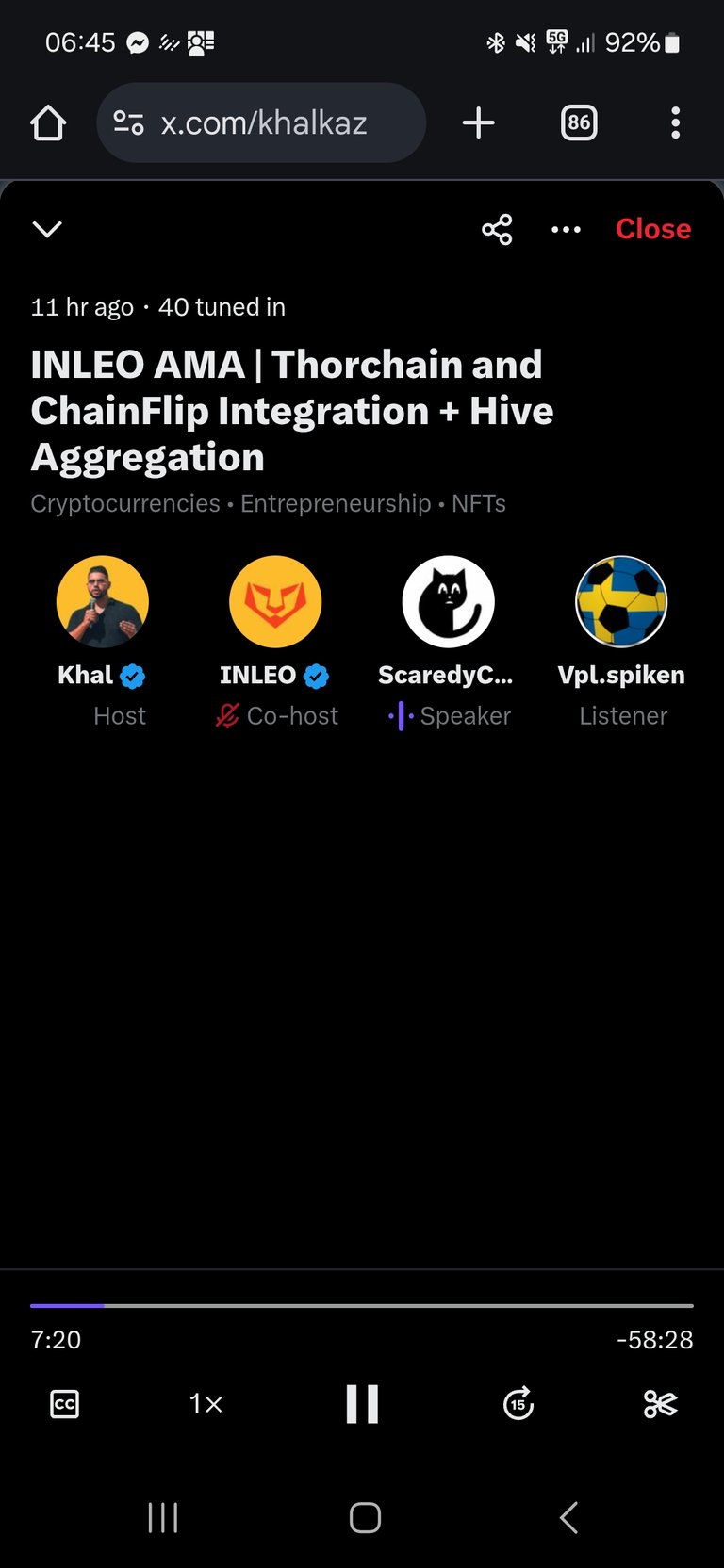The width and height of the screenshot is (724, 1568).
Task: Go to the browser home page
Action: 48,122
